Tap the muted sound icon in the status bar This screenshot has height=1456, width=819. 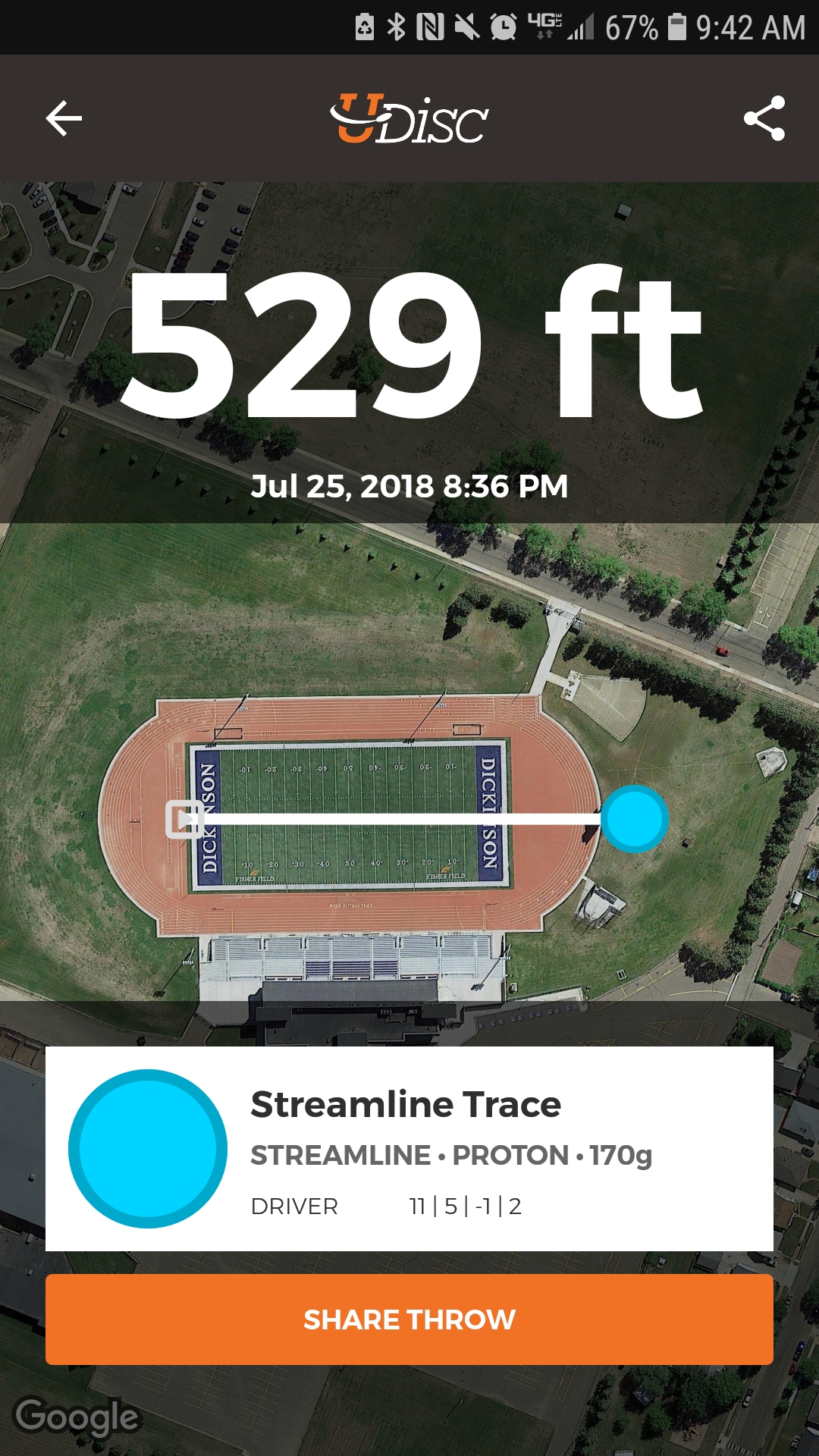click(465, 24)
